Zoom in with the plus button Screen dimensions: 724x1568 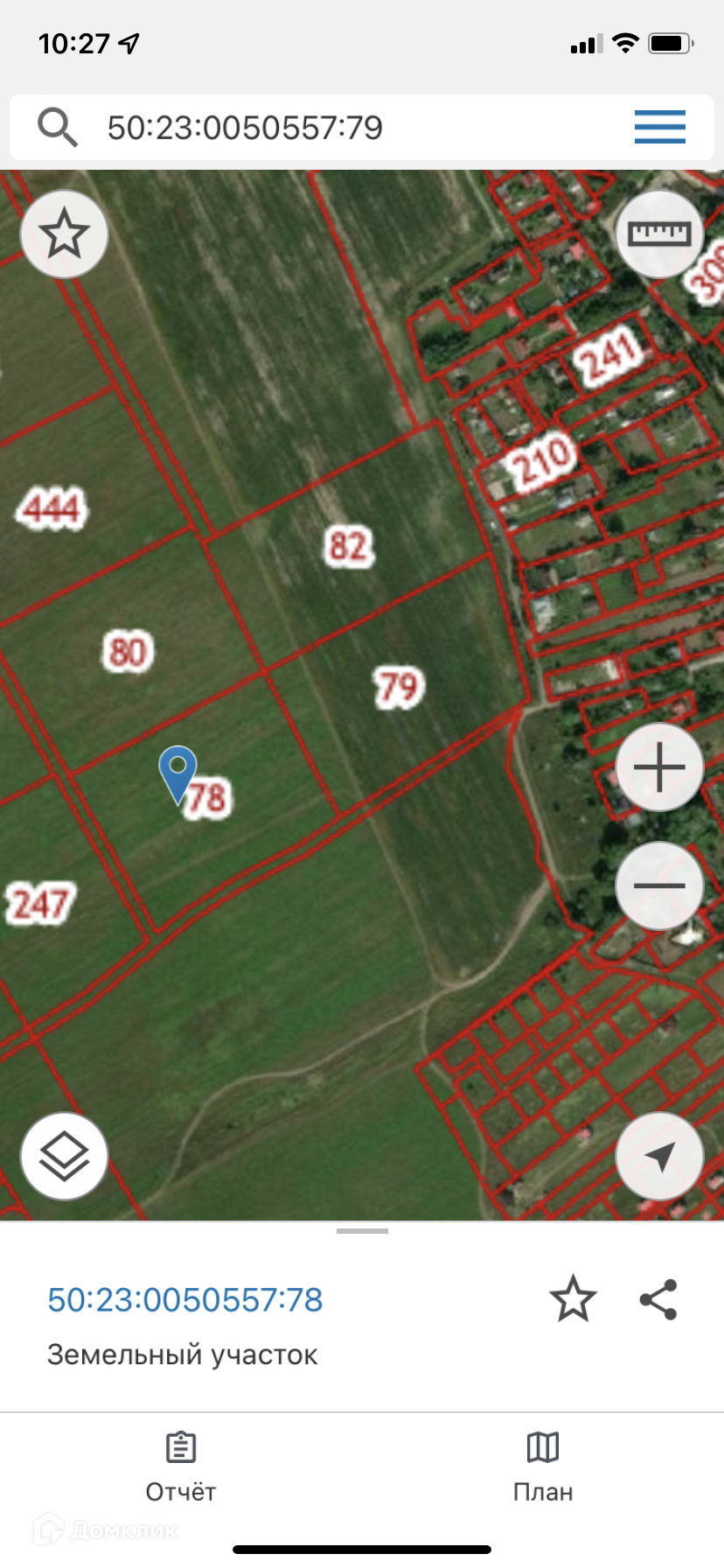pos(659,767)
